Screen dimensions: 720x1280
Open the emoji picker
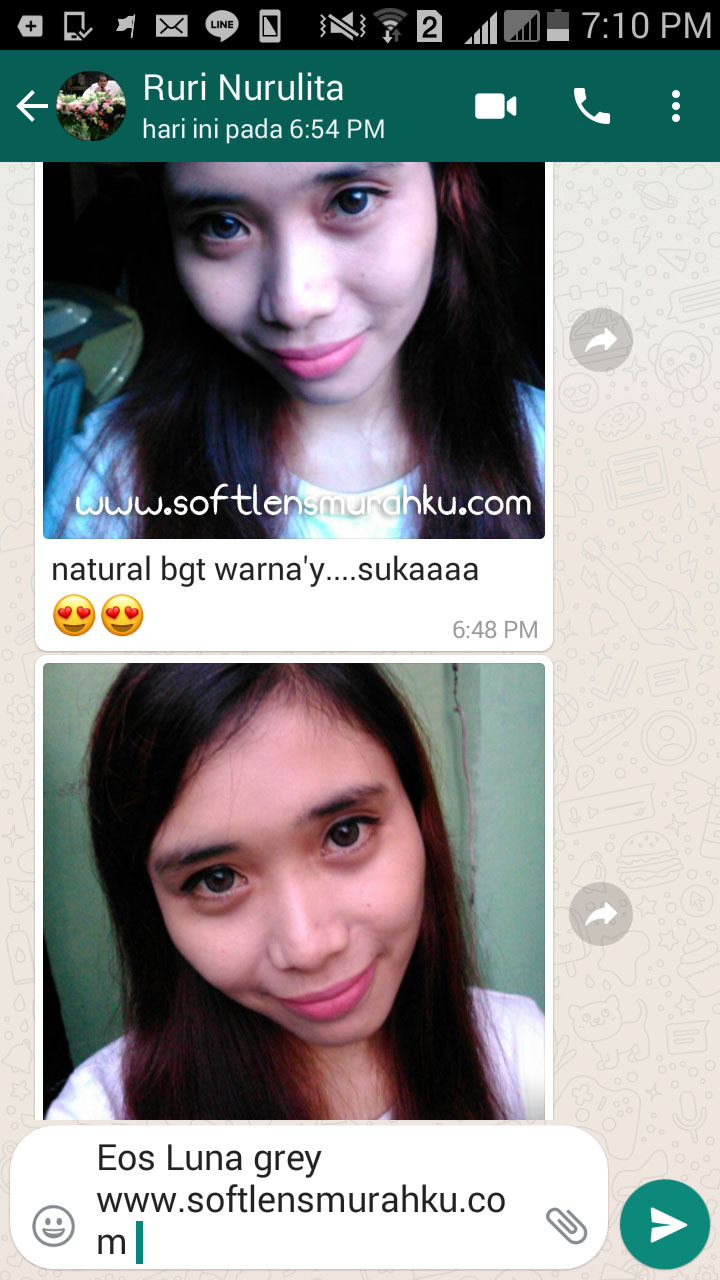pos(53,1225)
